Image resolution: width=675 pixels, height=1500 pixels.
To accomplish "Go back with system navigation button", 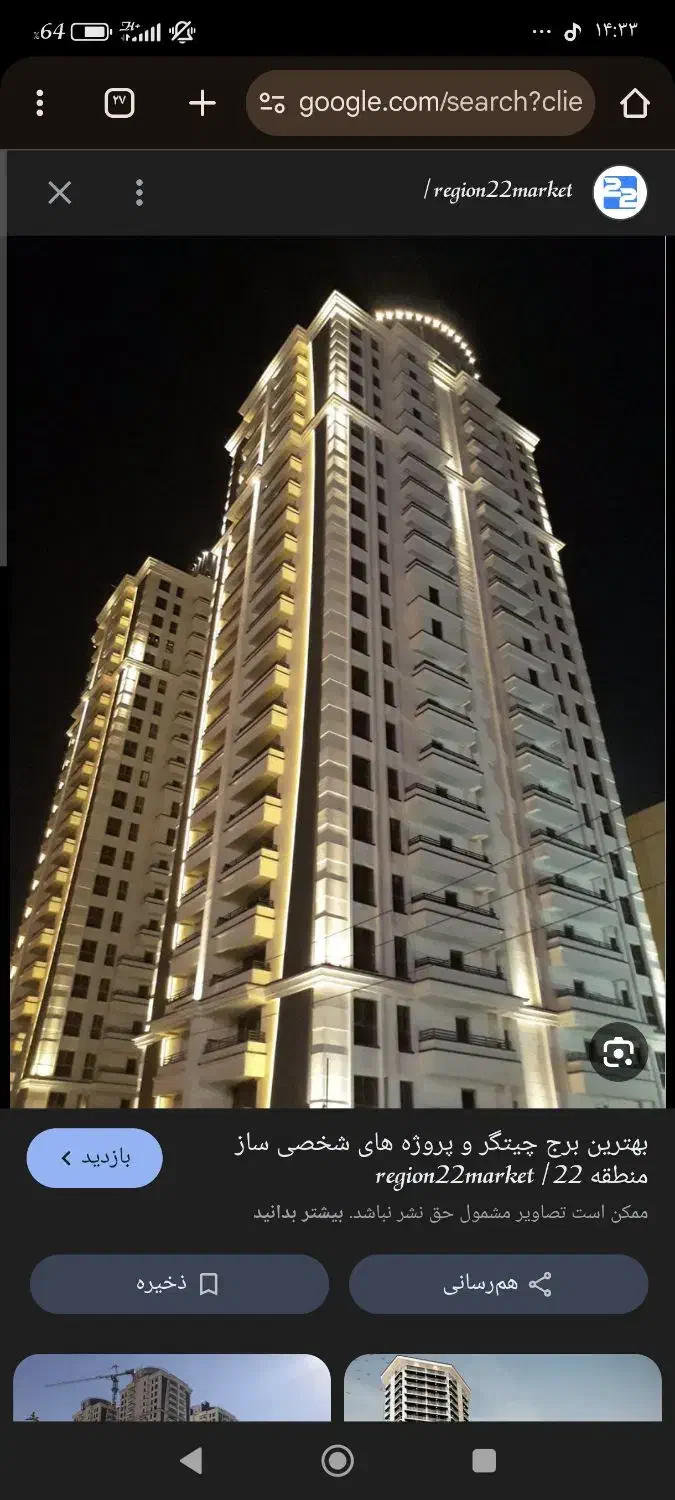I will pyautogui.click(x=191, y=1461).
